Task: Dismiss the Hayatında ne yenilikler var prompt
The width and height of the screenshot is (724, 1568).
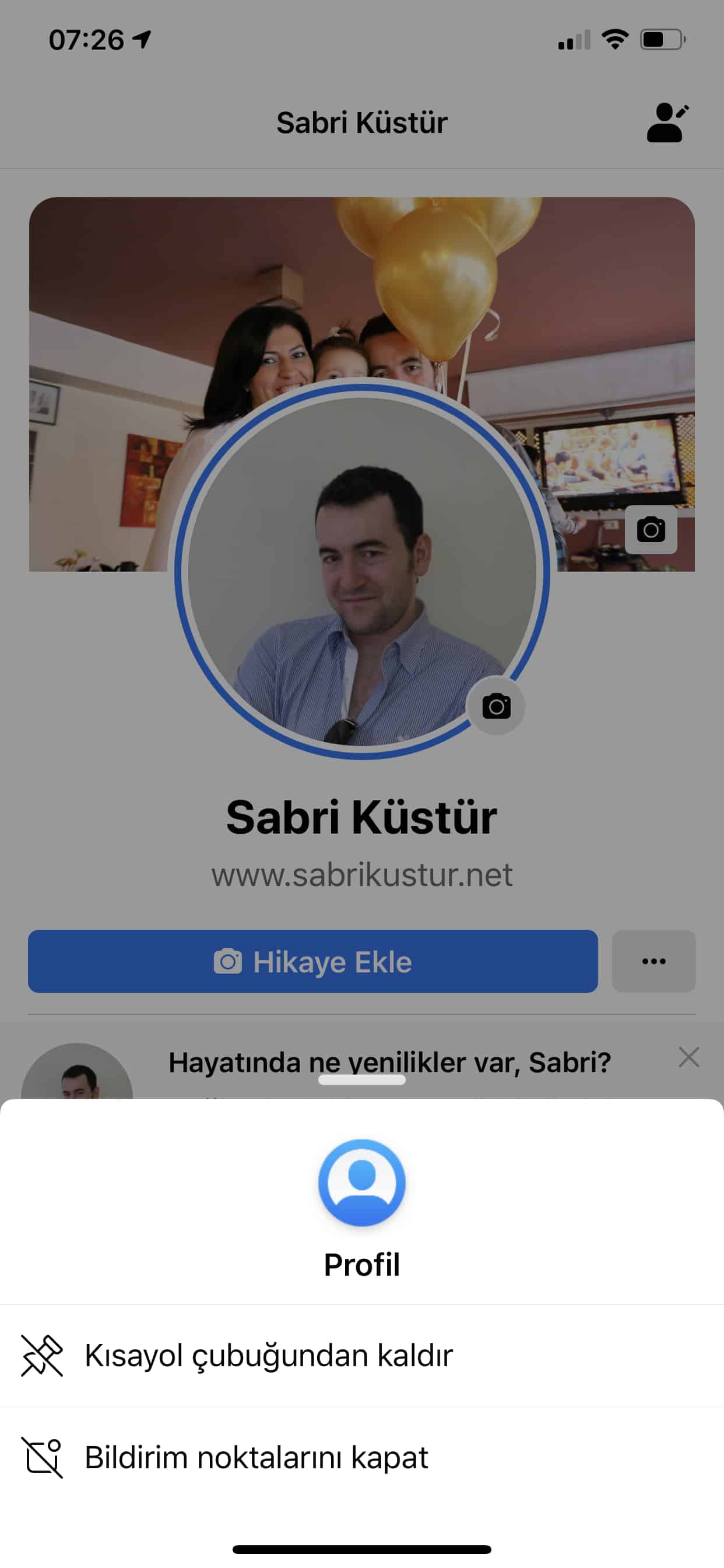Action: 688,1058
